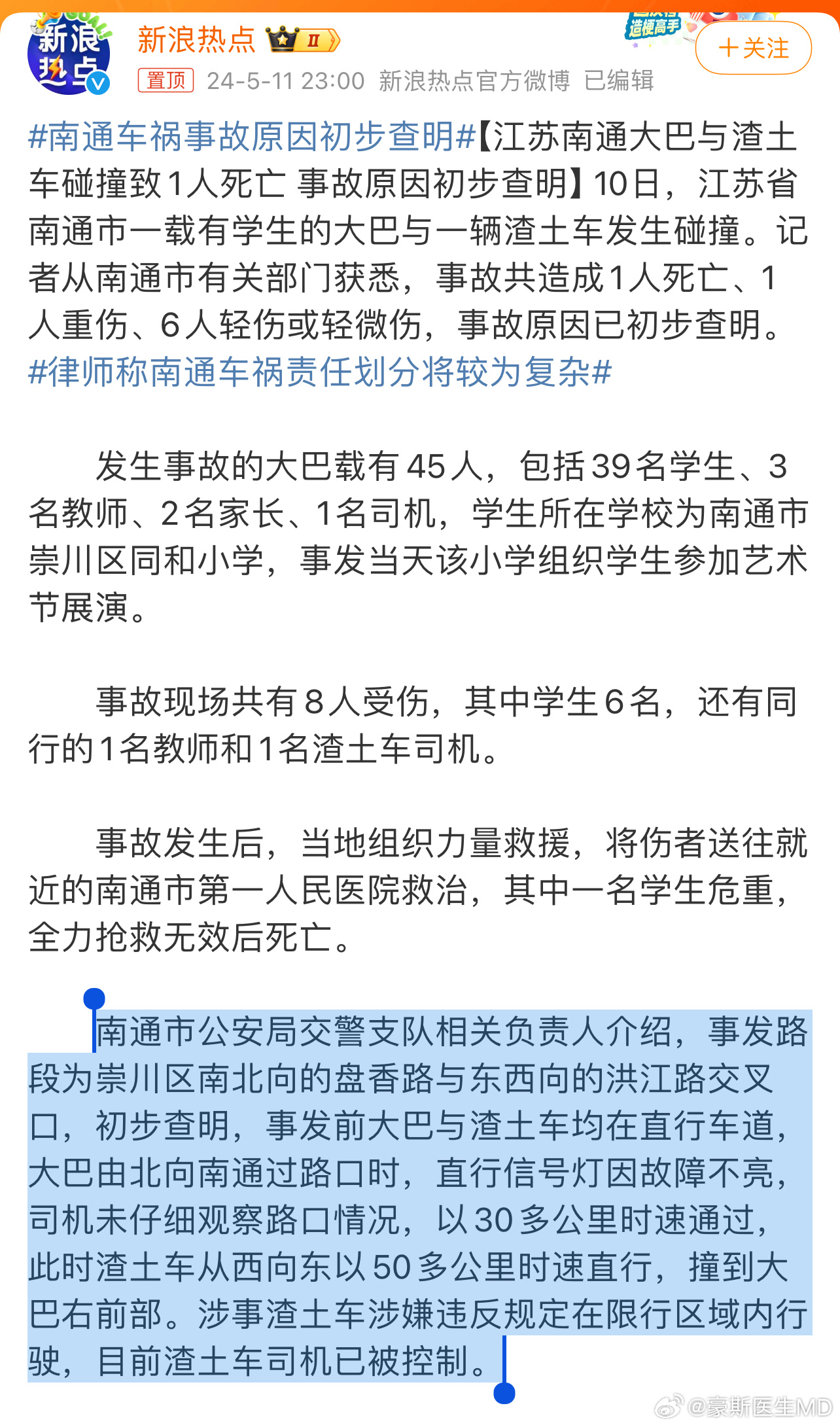
Task: Open the 新浪热点 profile avatar
Action: tap(69, 54)
